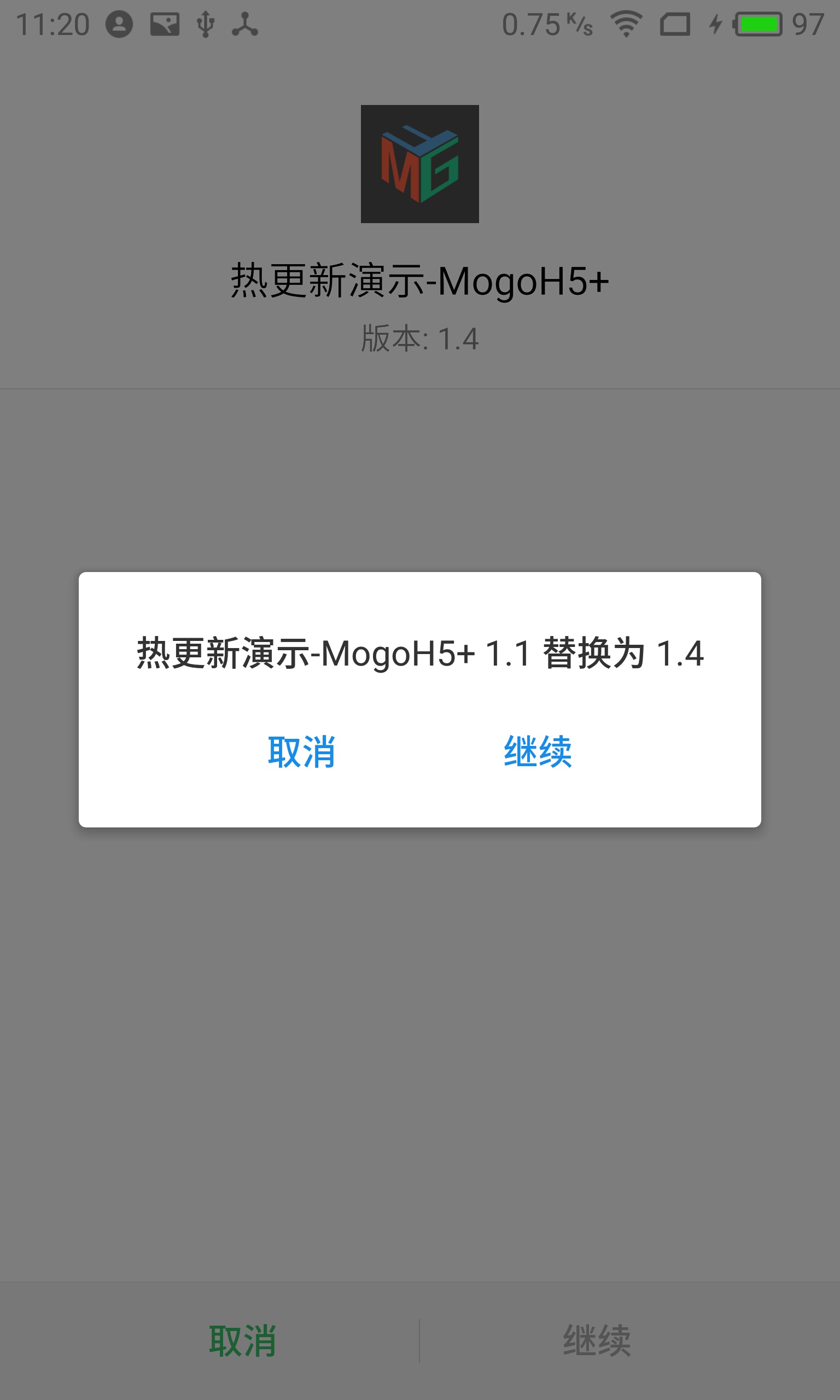Tap 取消 in the replace-version dialog
This screenshot has width=840, height=1400.
click(x=301, y=751)
